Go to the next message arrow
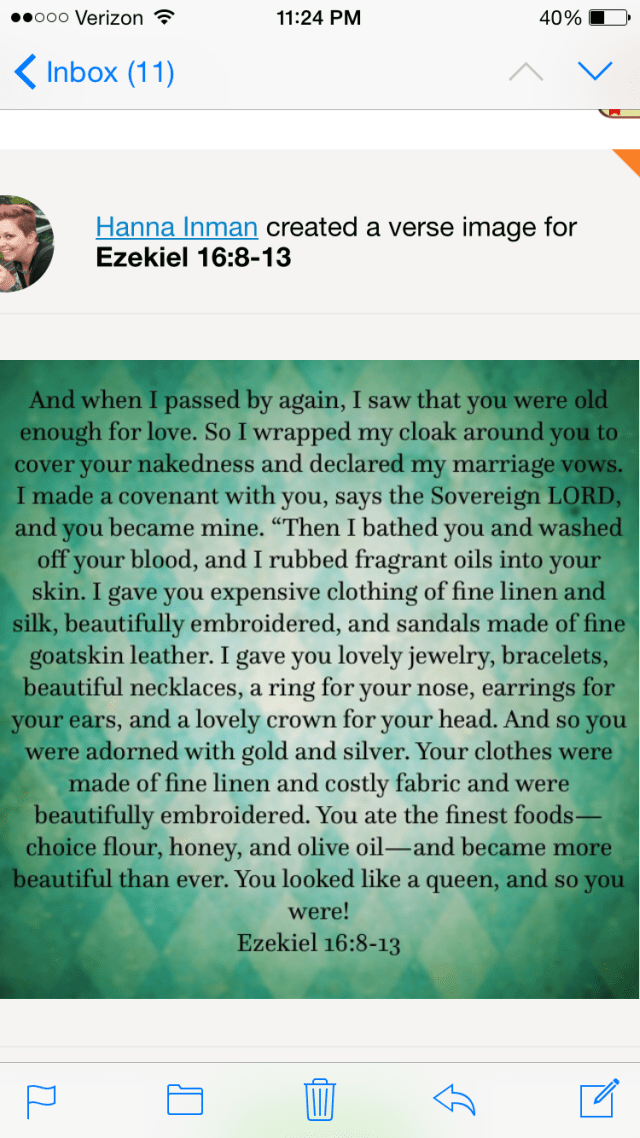The width and height of the screenshot is (640, 1138). 595,71
